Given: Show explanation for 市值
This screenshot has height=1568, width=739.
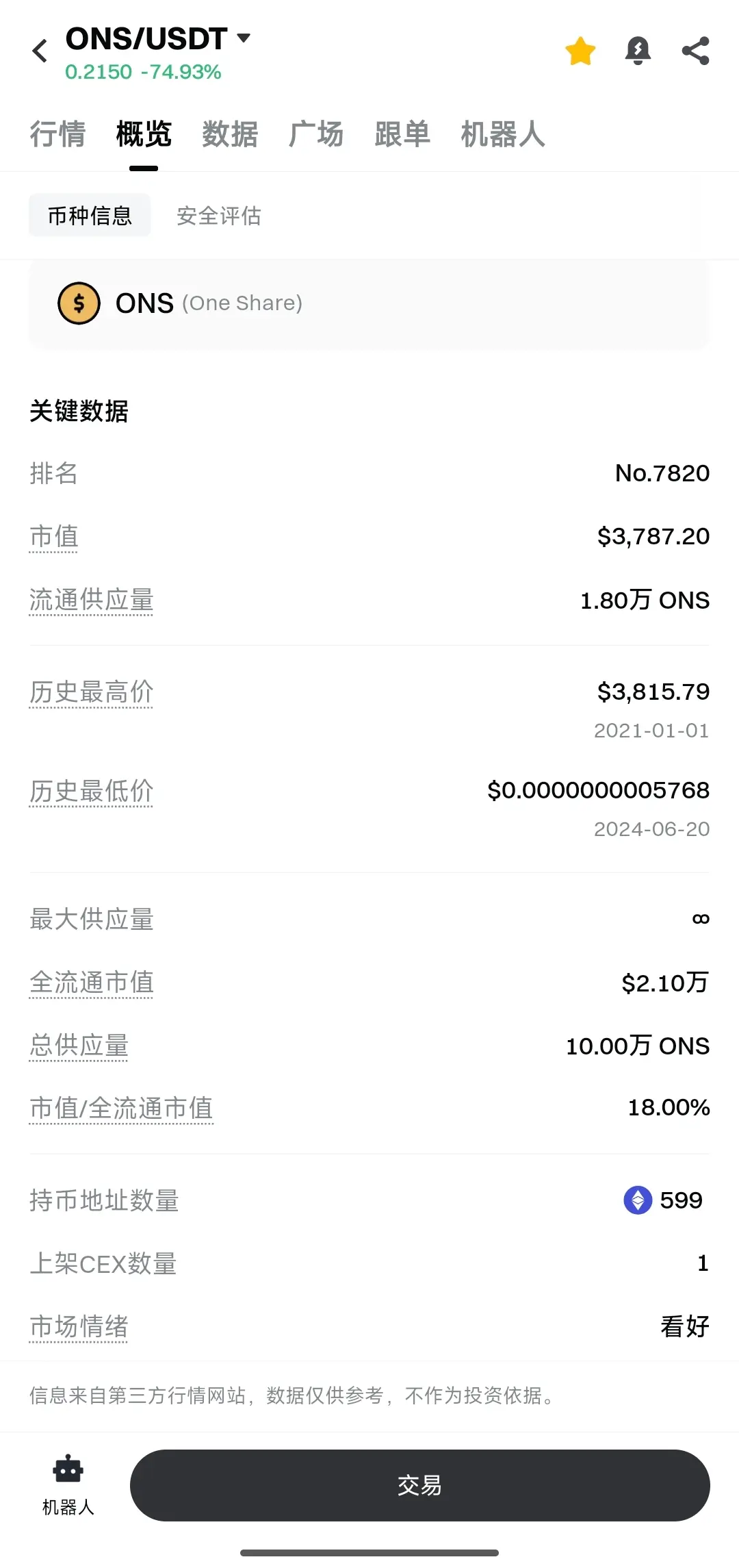Looking at the screenshot, I should 54,537.
